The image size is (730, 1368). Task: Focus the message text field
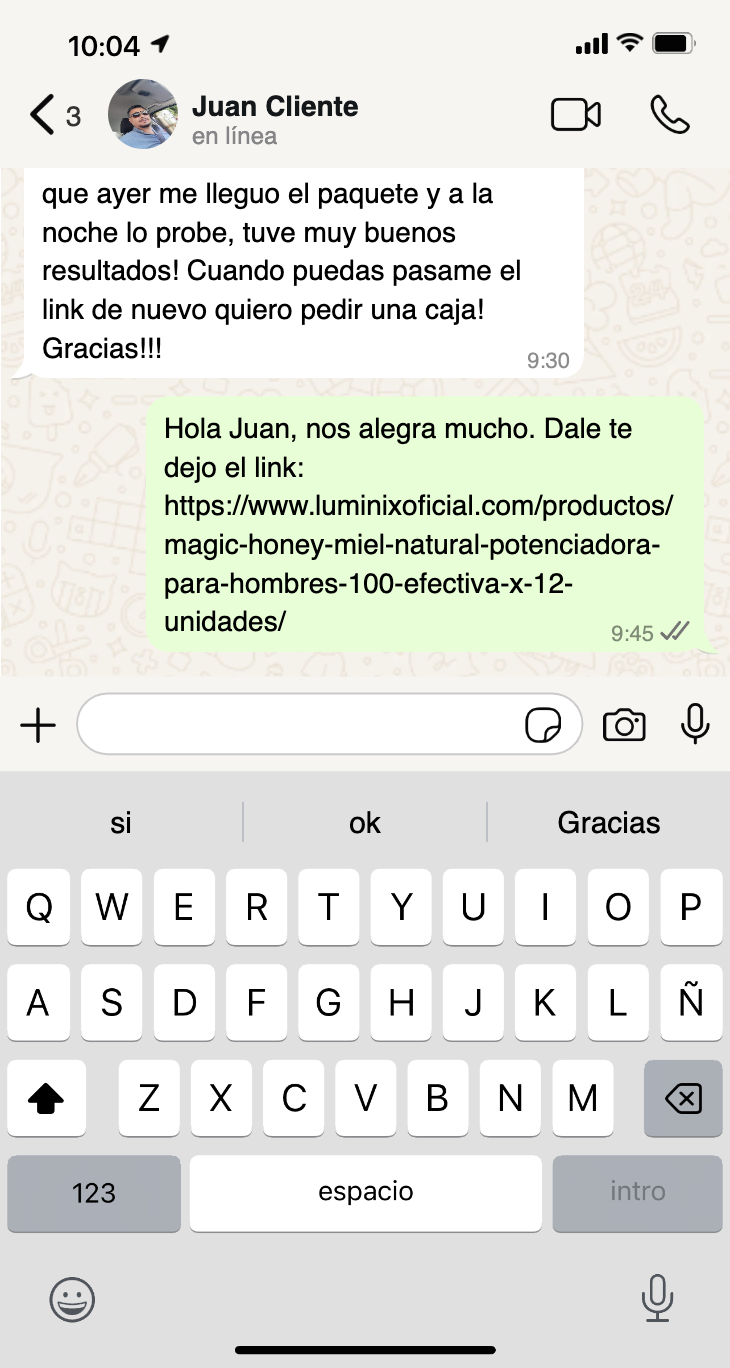pos(300,725)
